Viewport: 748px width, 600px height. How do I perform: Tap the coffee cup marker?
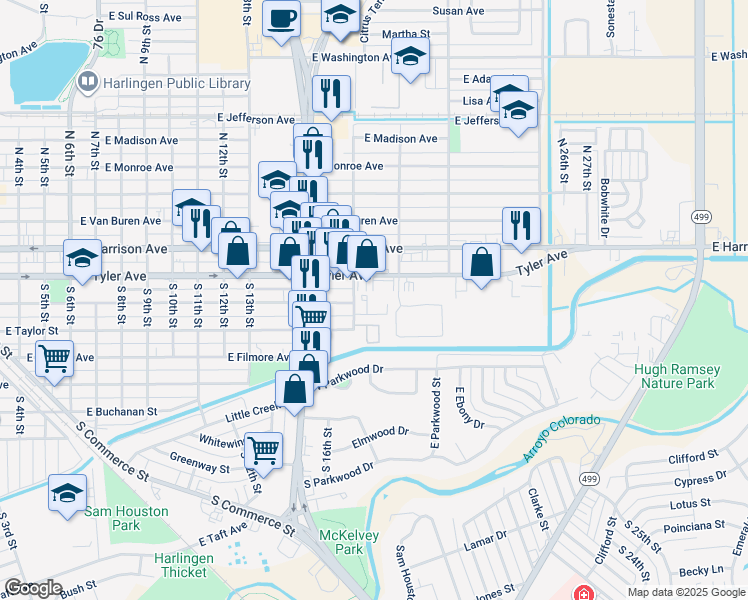(282, 17)
